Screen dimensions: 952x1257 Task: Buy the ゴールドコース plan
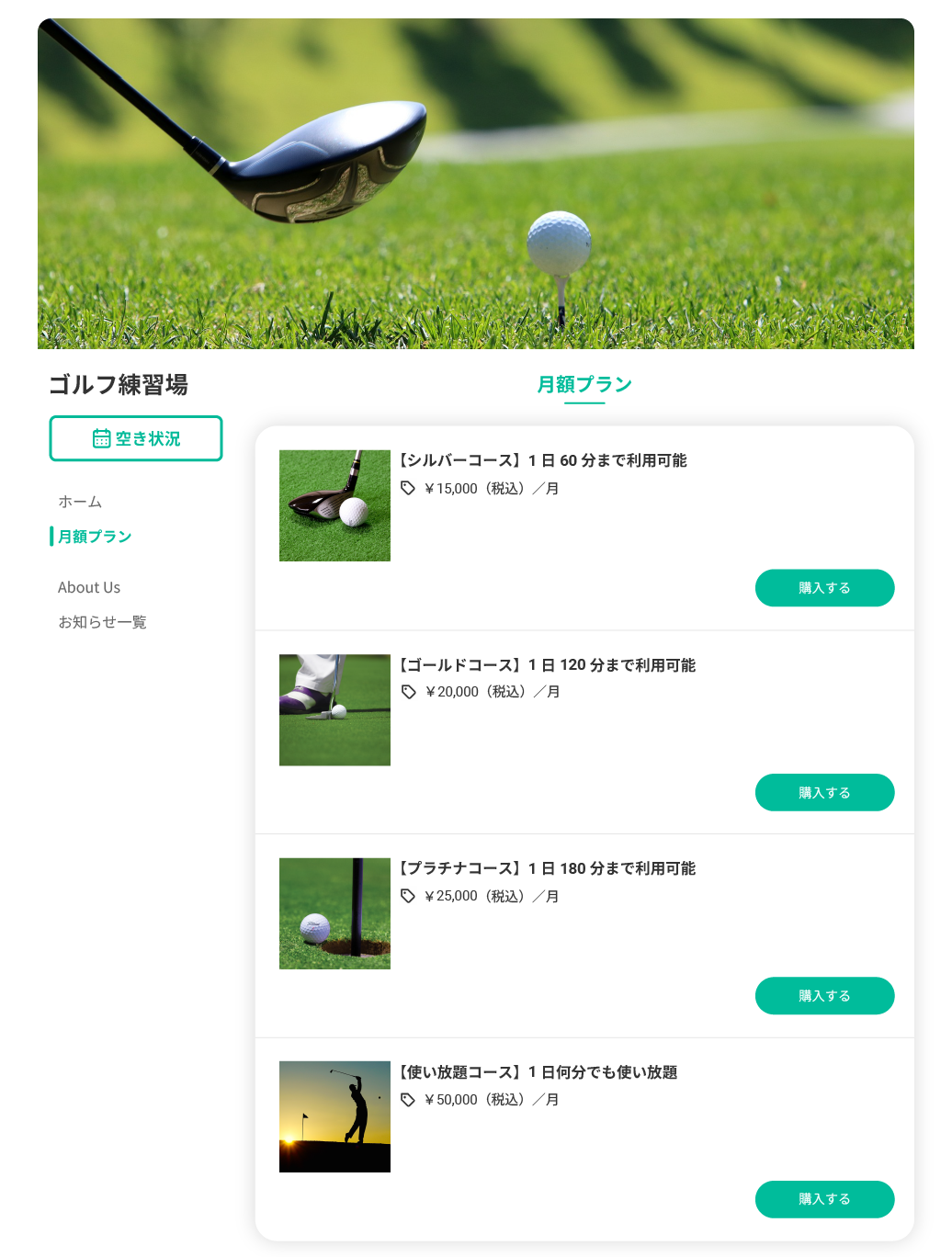click(x=824, y=792)
